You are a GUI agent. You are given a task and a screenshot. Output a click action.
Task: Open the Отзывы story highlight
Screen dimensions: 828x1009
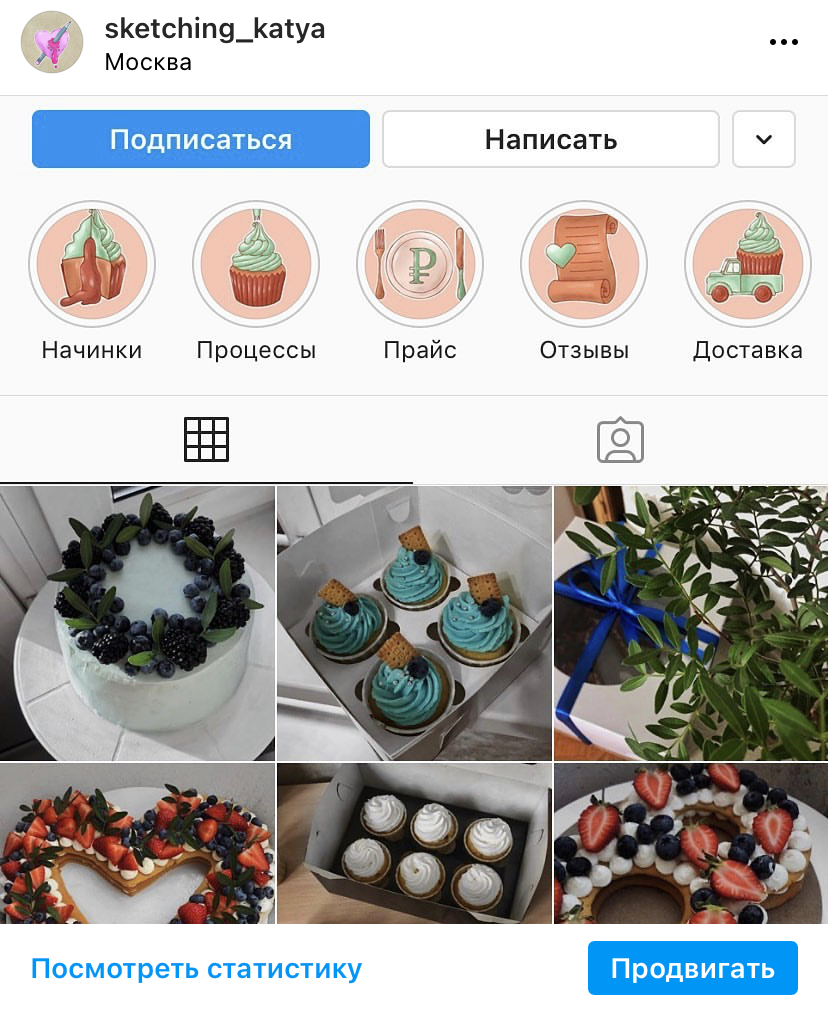tap(584, 264)
